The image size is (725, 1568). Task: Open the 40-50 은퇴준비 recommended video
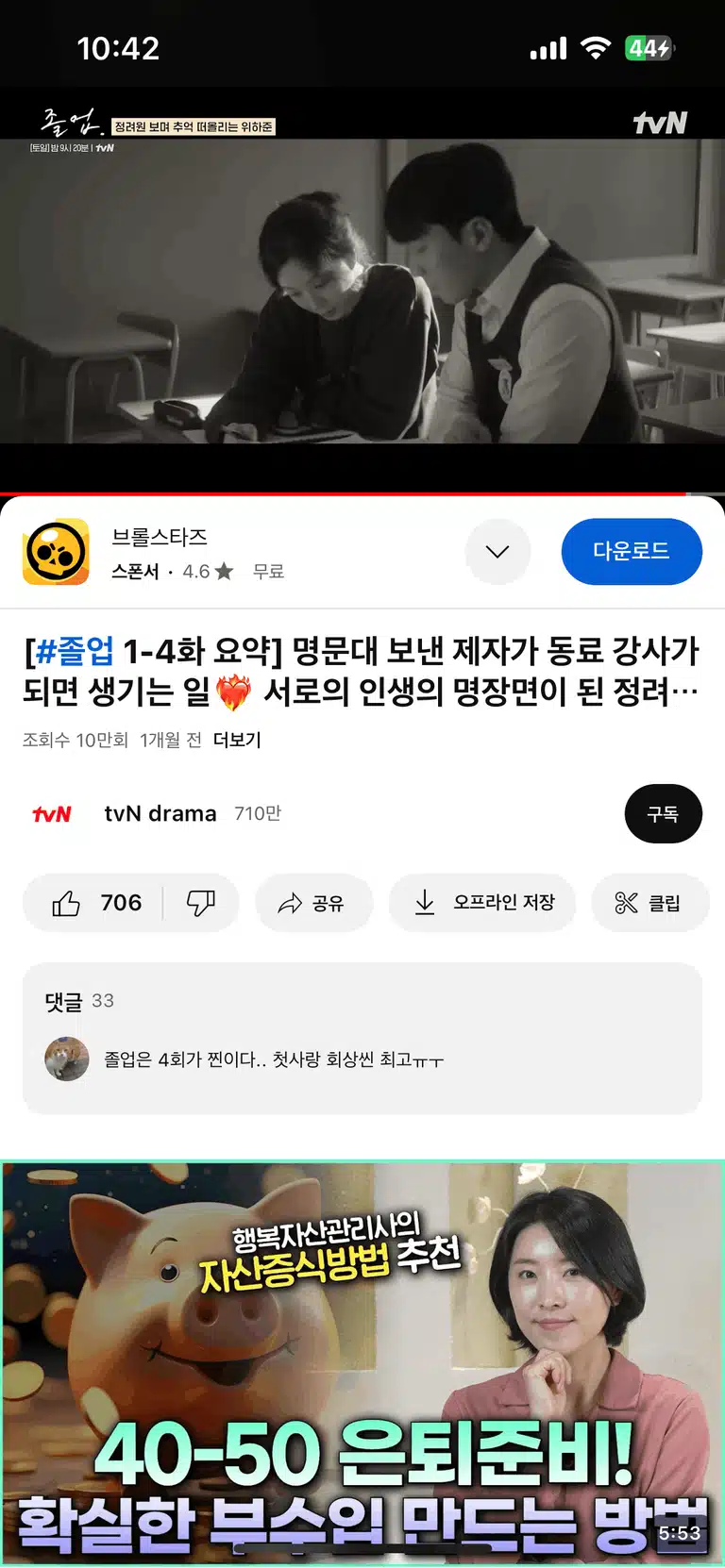[362, 1362]
